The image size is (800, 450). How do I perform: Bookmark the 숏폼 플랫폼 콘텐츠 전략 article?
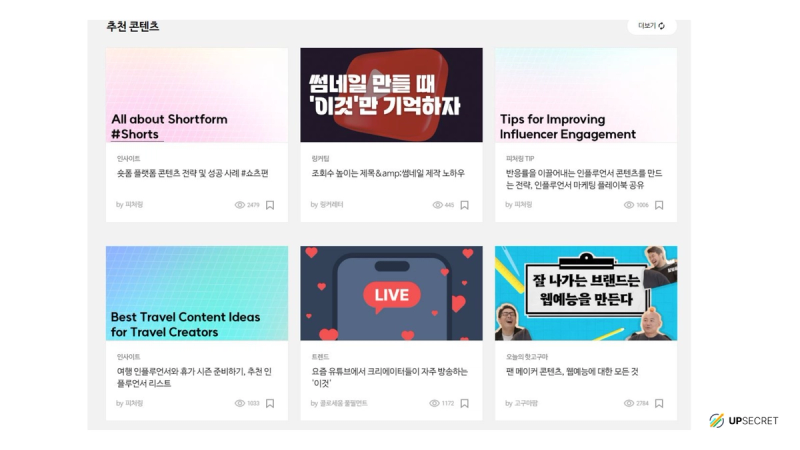(270, 205)
